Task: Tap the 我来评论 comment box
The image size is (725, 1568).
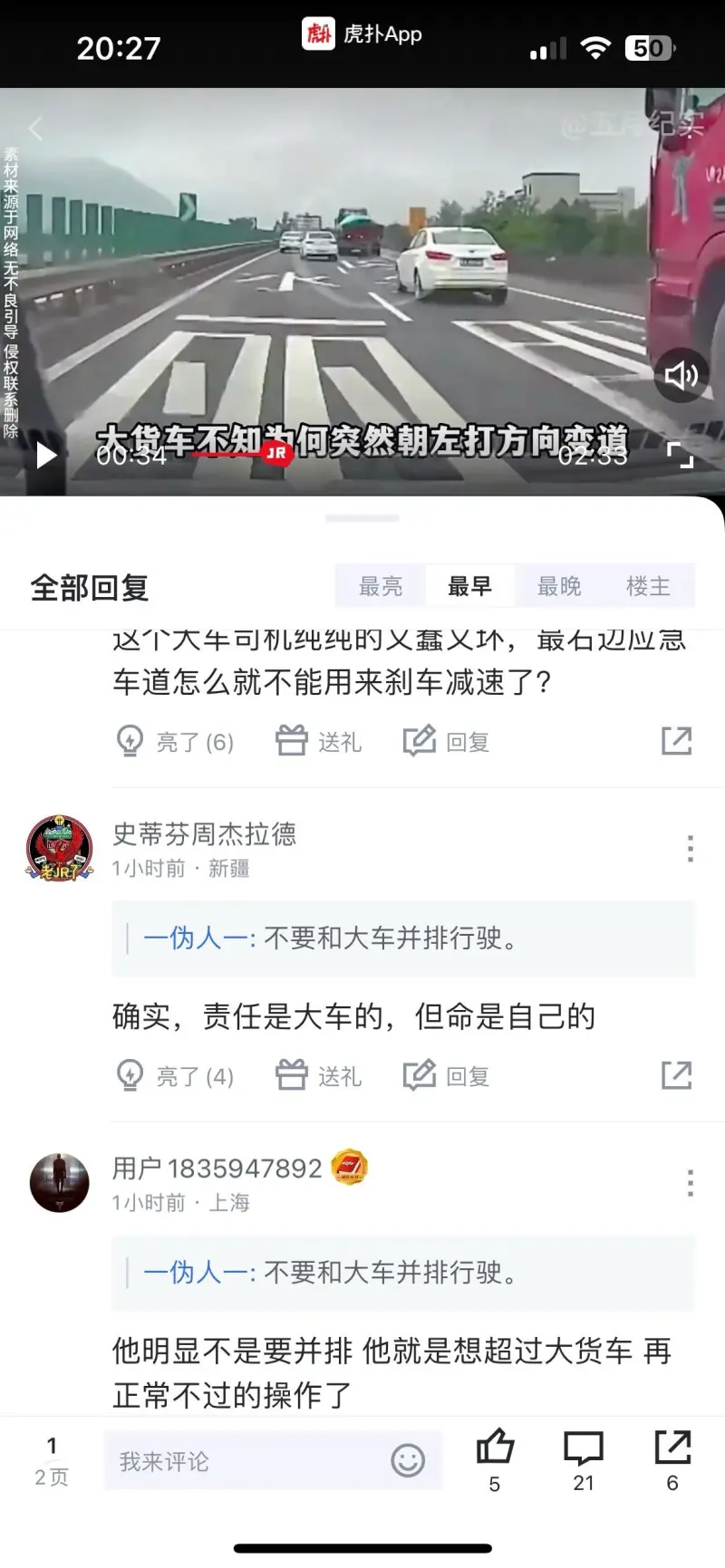Action: click(245, 1461)
